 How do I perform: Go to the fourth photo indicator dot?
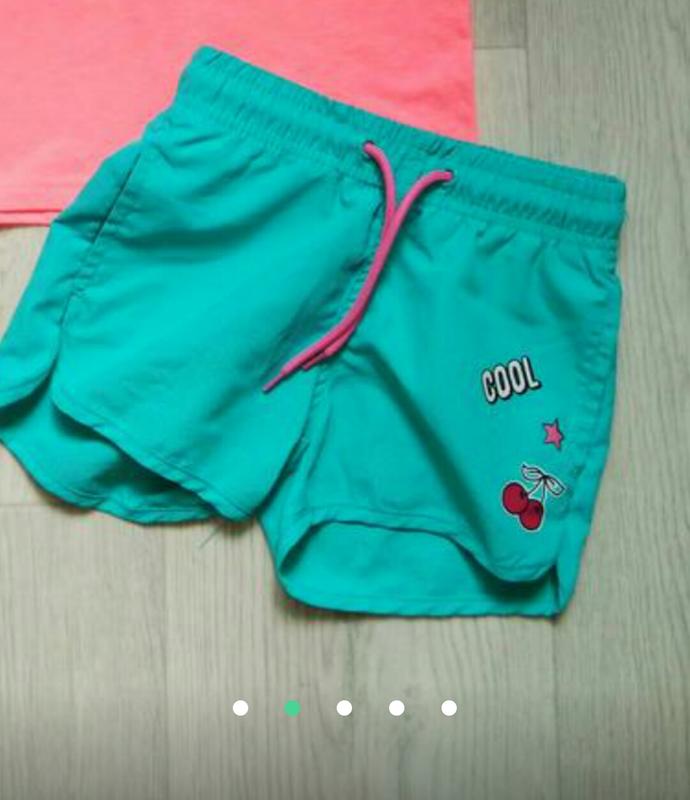point(397,708)
